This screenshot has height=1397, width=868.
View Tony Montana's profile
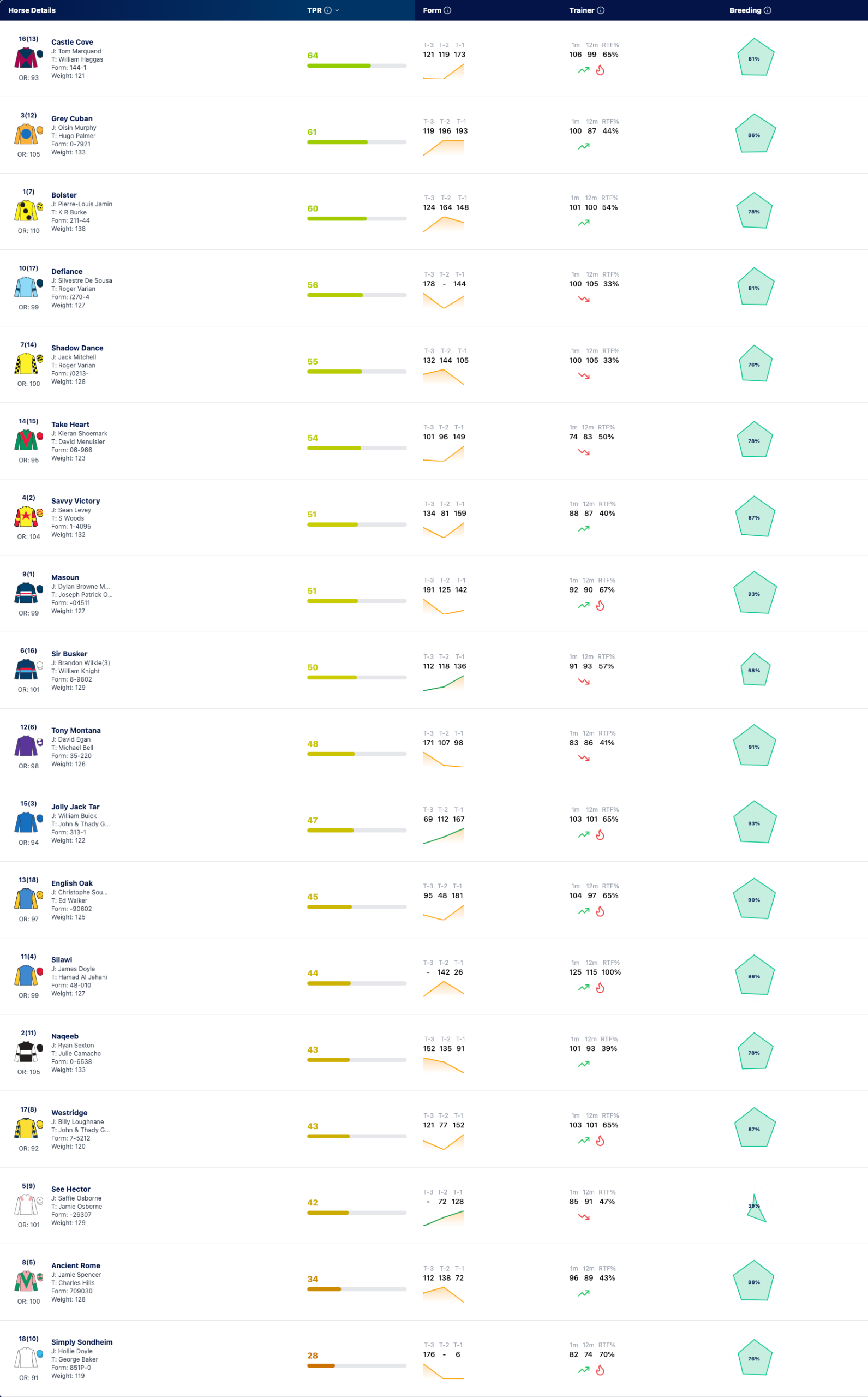[x=76, y=729]
